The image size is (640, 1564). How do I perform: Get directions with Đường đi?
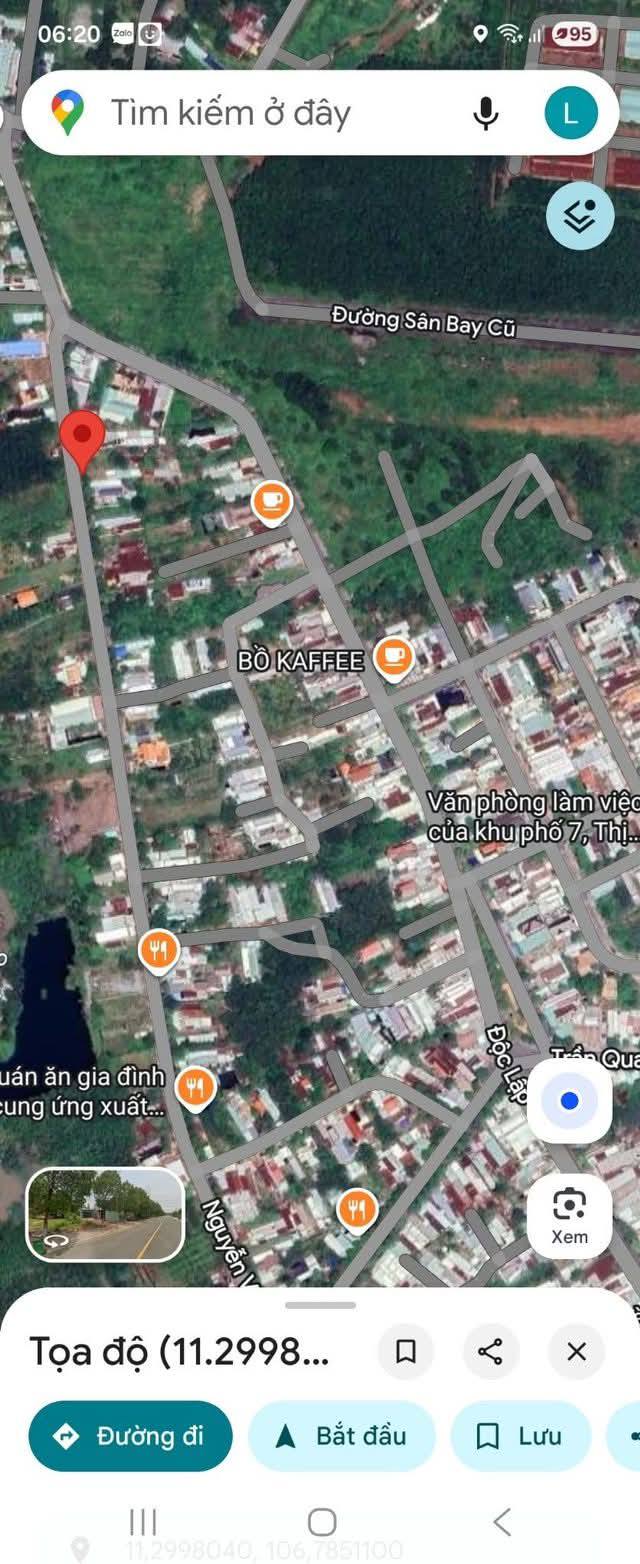click(130, 1436)
